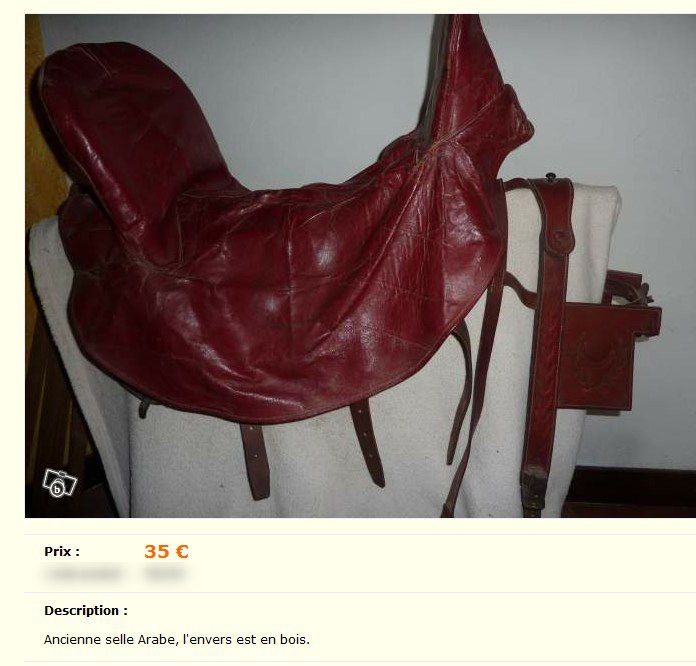Open the photo gallery camera icon
The height and width of the screenshot is (666, 696).
click(x=58, y=484)
